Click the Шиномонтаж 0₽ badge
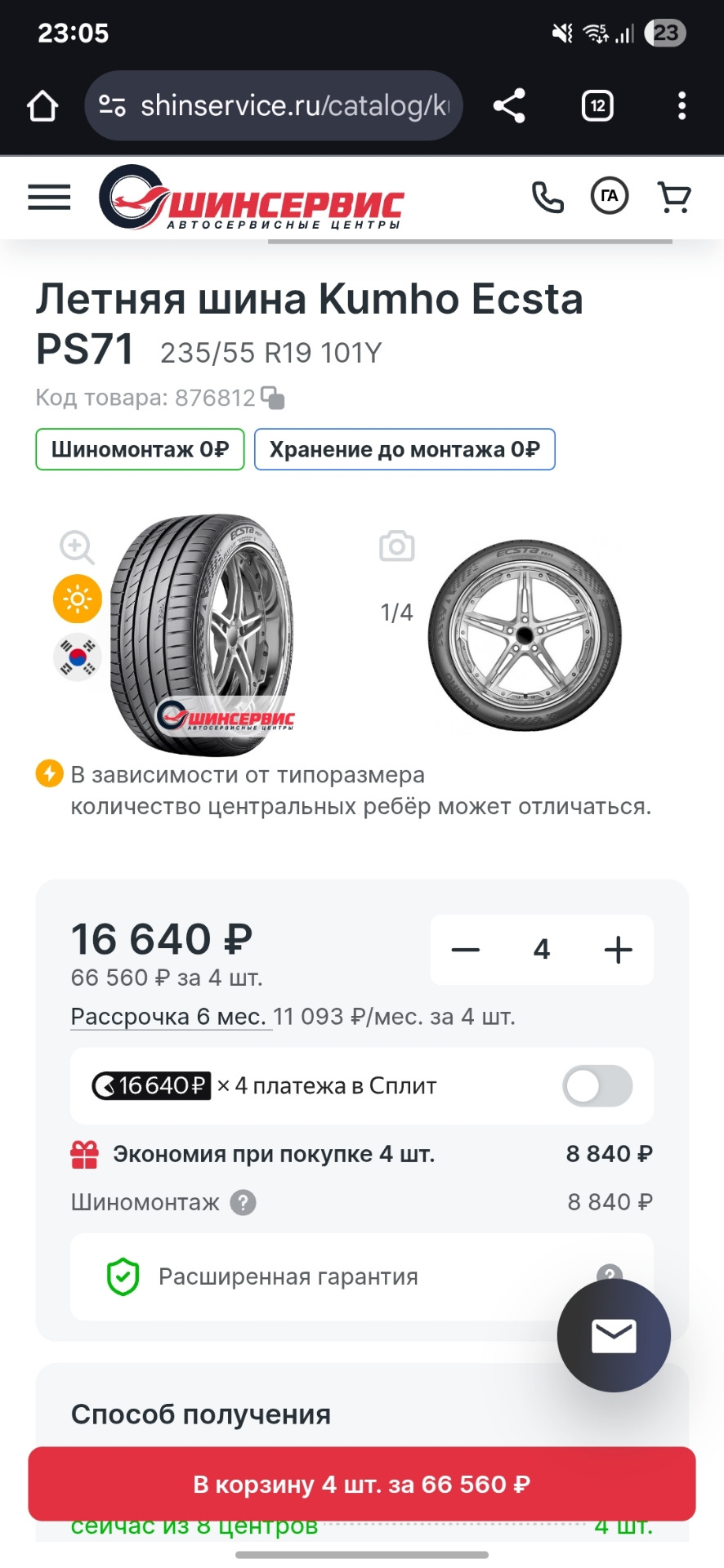Screen dimensions: 724x1568 140,448
